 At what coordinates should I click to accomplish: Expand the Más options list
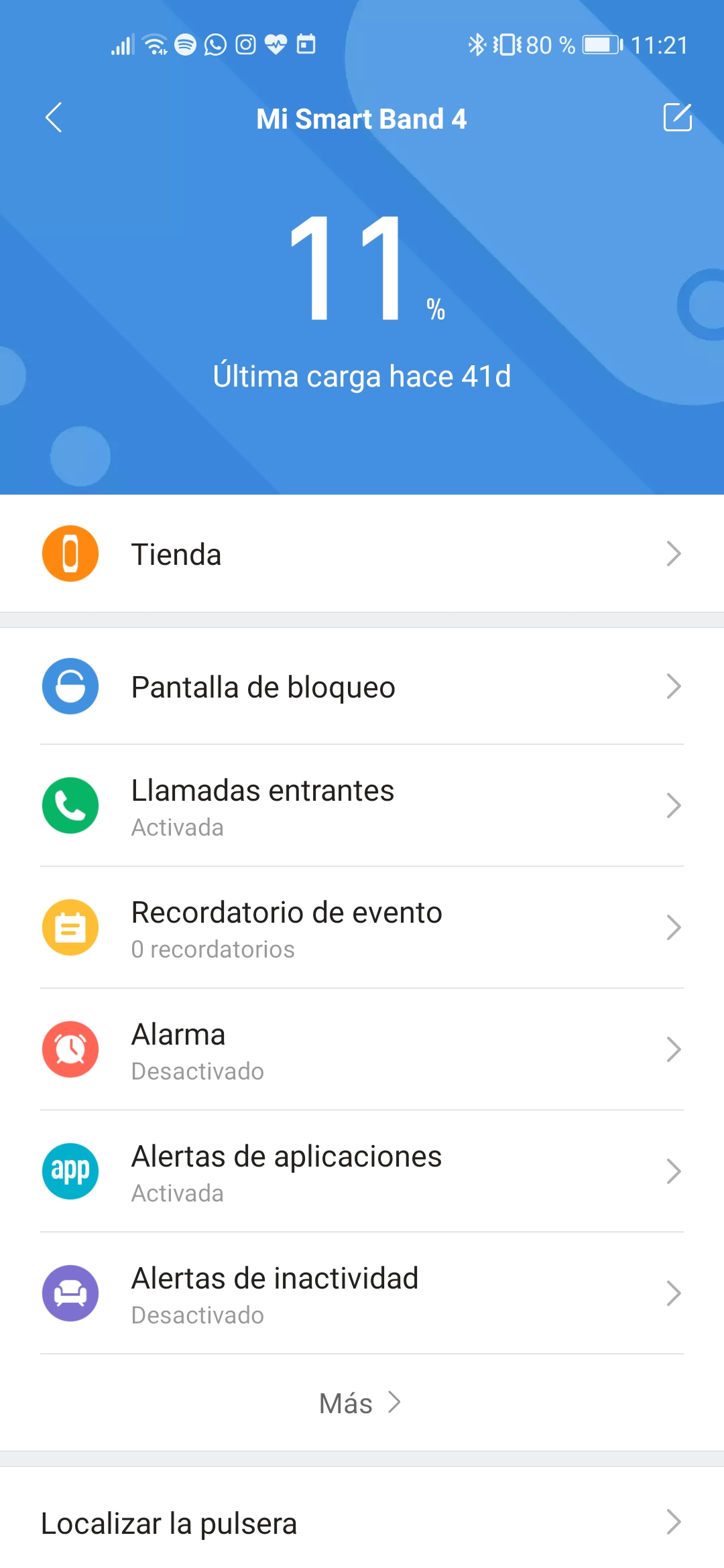point(362,1403)
